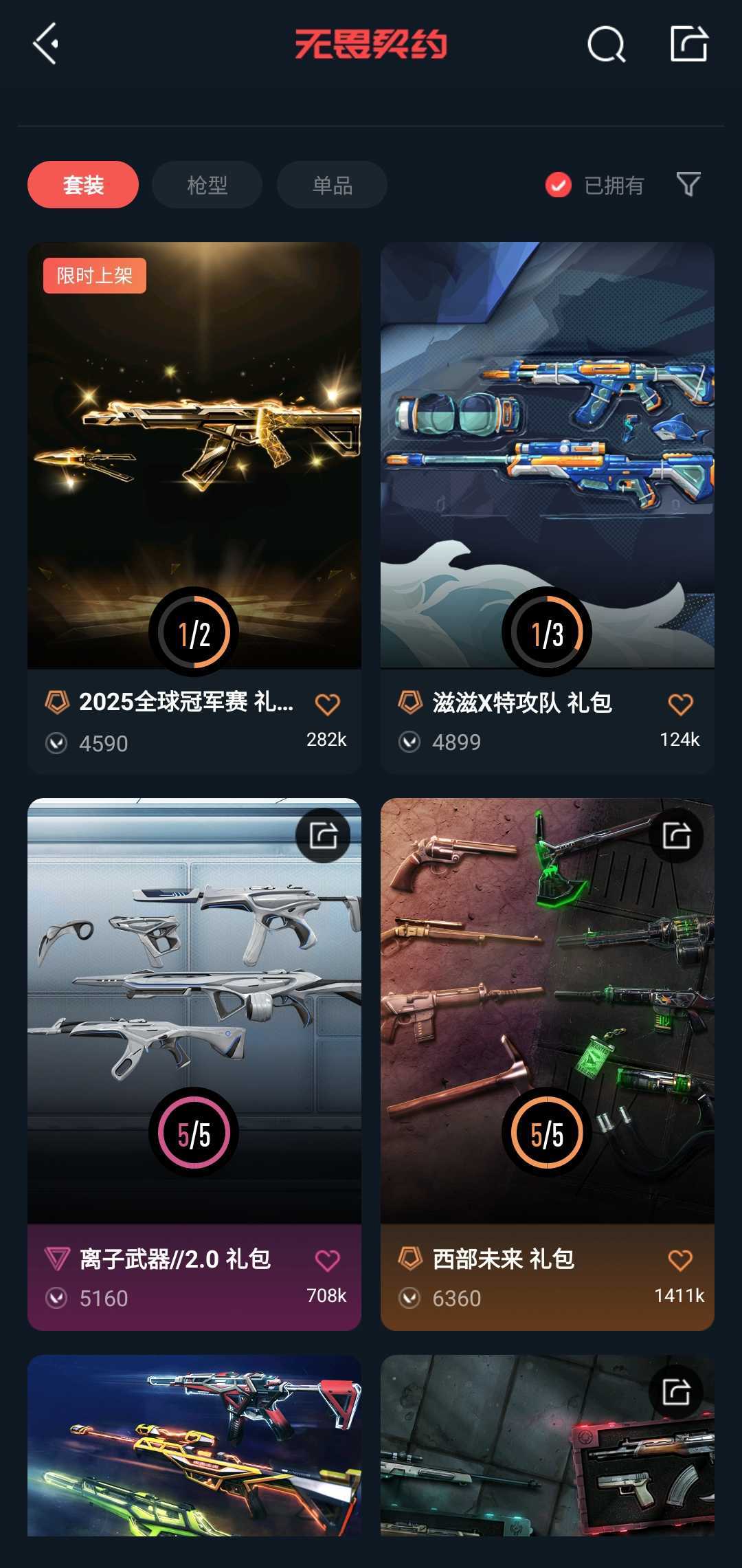Share the 西部未来 bundle
This screenshot has width=742, height=1568.
[x=676, y=835]
